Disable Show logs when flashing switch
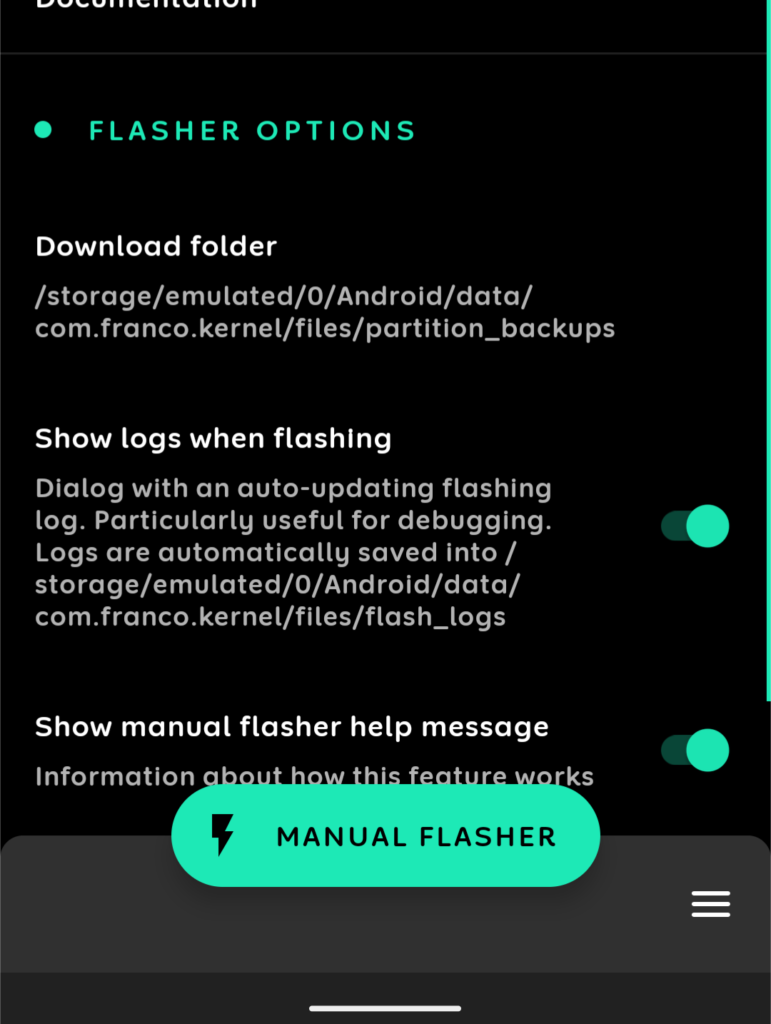Image resolution: width=771 pixels, height=1024 pixels. (x=695, y=526)
